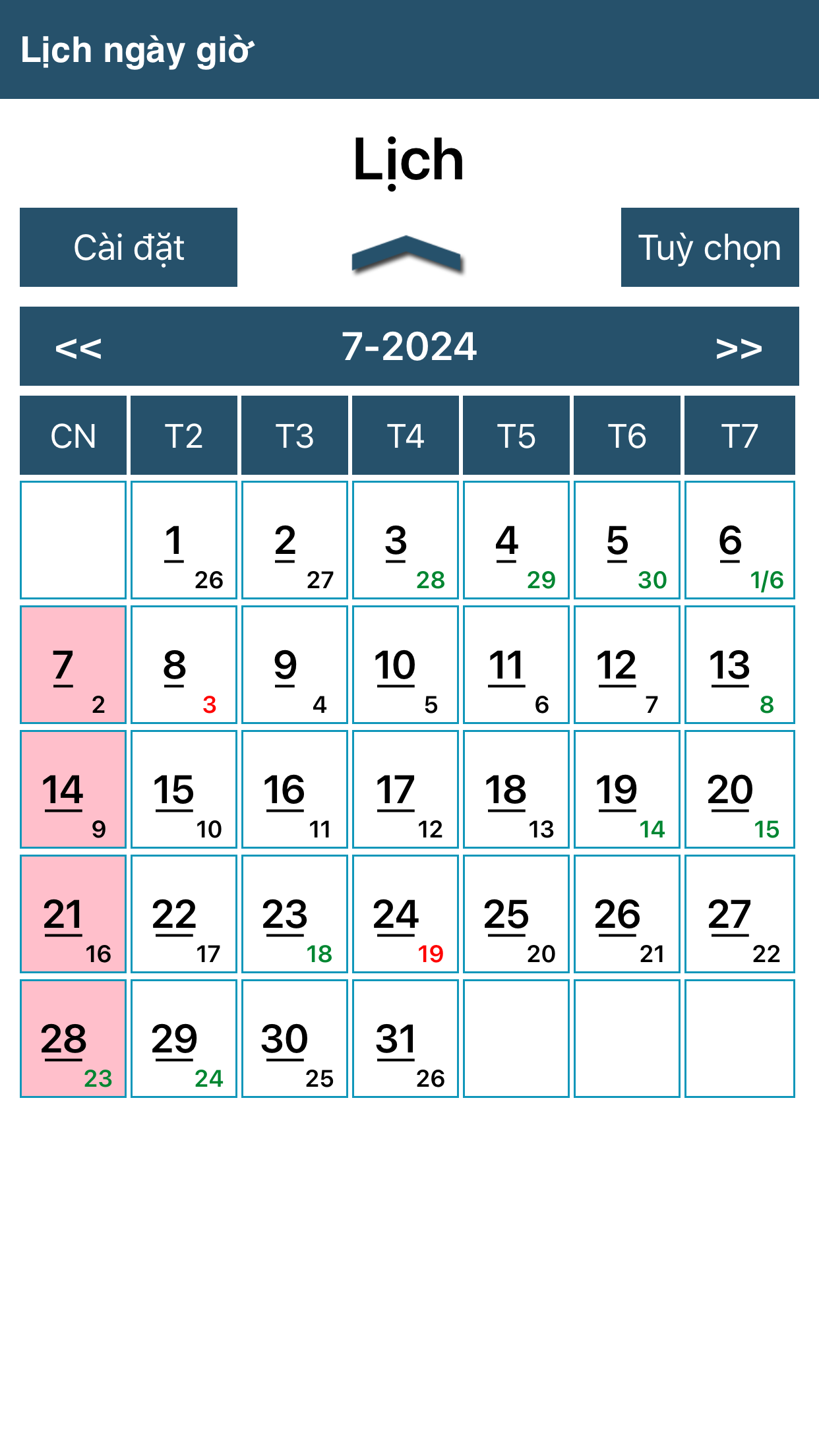Collapse the calendar with the up chevron
Viewport: 819px width, 1456px height.
pos(408,254)
